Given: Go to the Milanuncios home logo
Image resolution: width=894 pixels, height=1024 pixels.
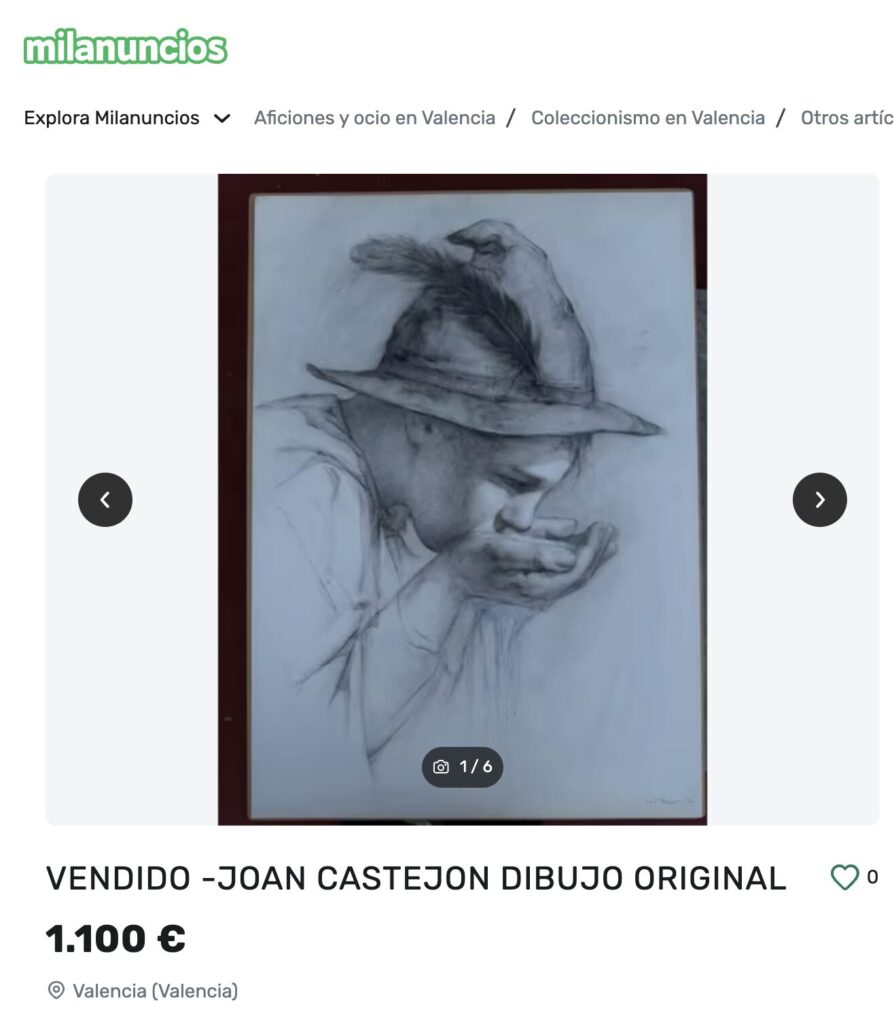Looking at the screenshot, I should [126, 47].
